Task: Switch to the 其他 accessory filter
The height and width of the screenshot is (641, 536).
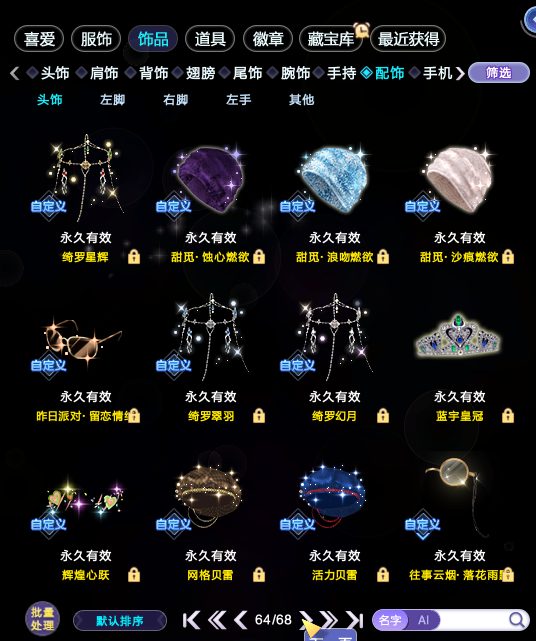Action: pyautogui.click(x=301, y=100)
